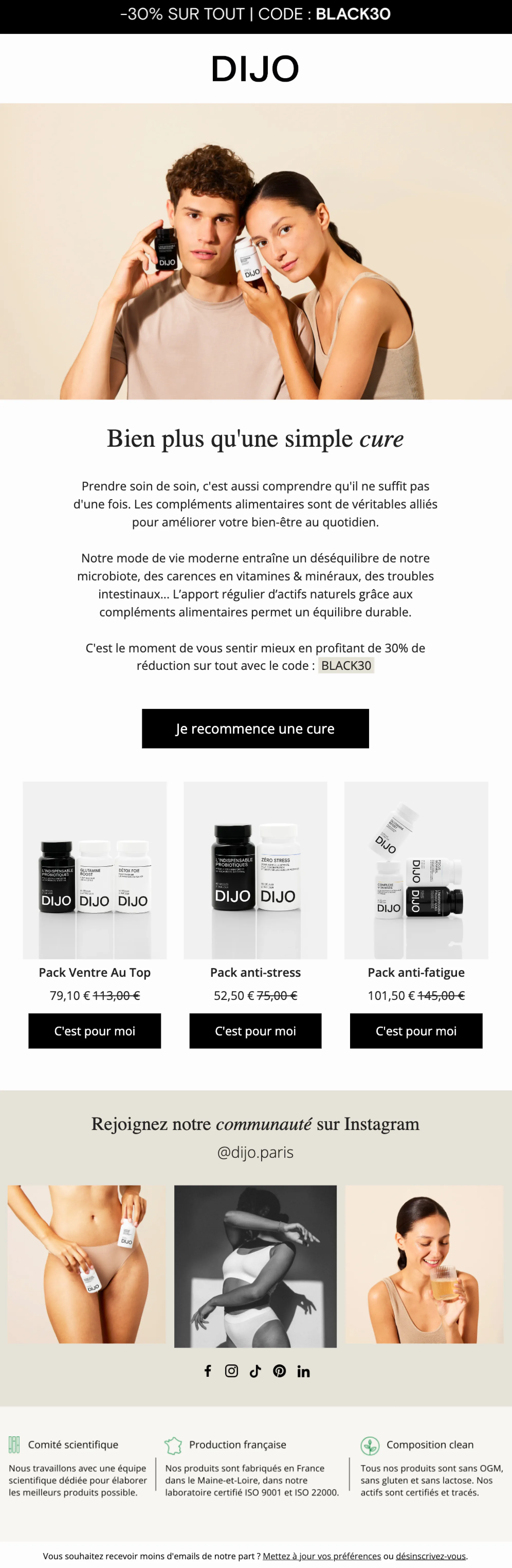Image resolution: width=512 pixels, height=1568 pixels.
Task: View the Pack anti-fatigue product image
Action: 416,870
